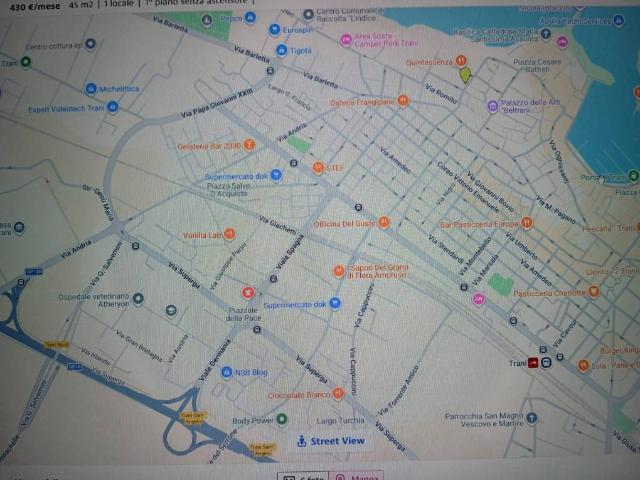This screenshot has height=480, width=640.
Task: Open the Cioccolato Bianco marker
Action: 340,394
